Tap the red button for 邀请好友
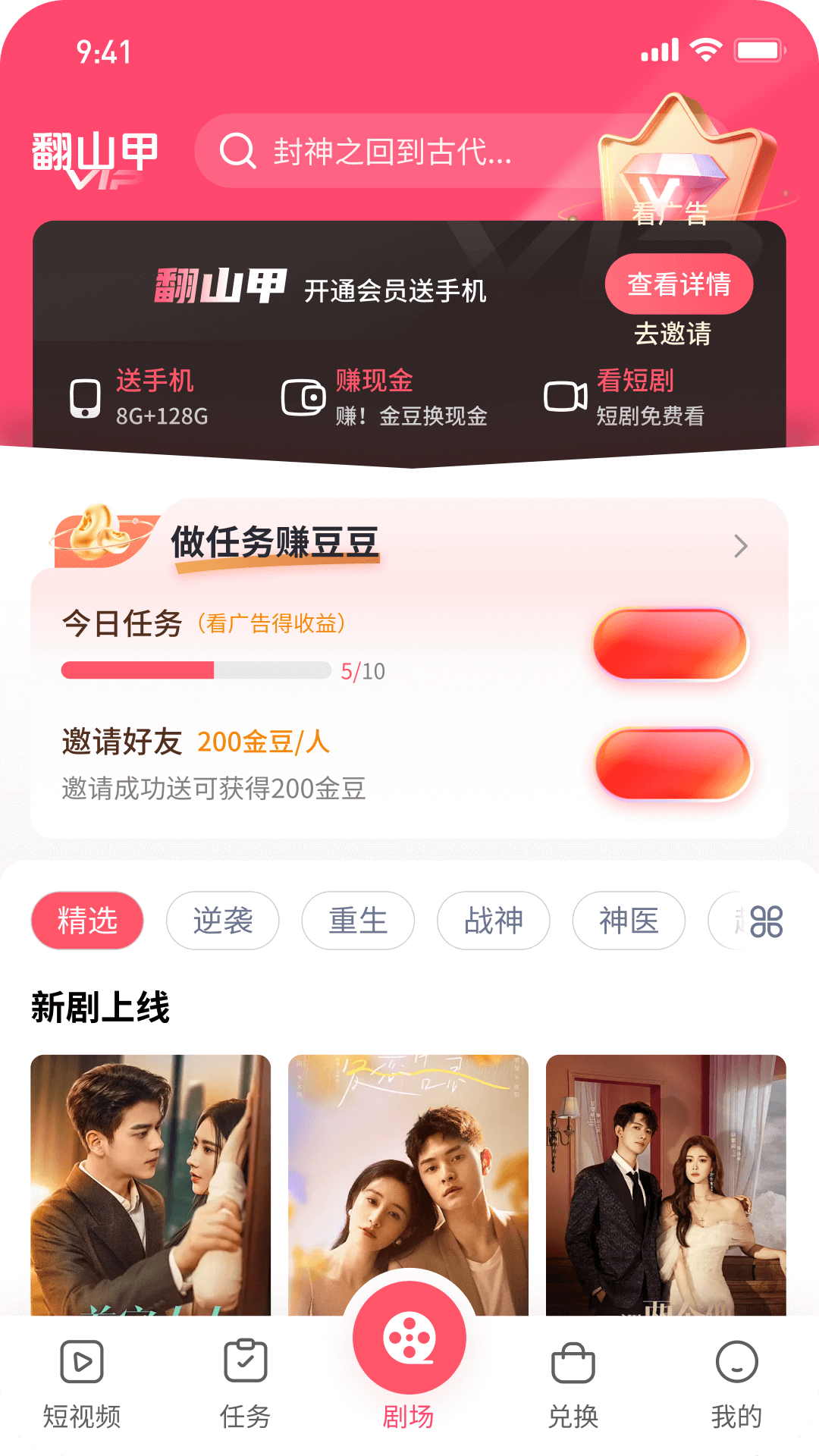The width and height of the screenshot is (819, 1456). click(673, 764)
